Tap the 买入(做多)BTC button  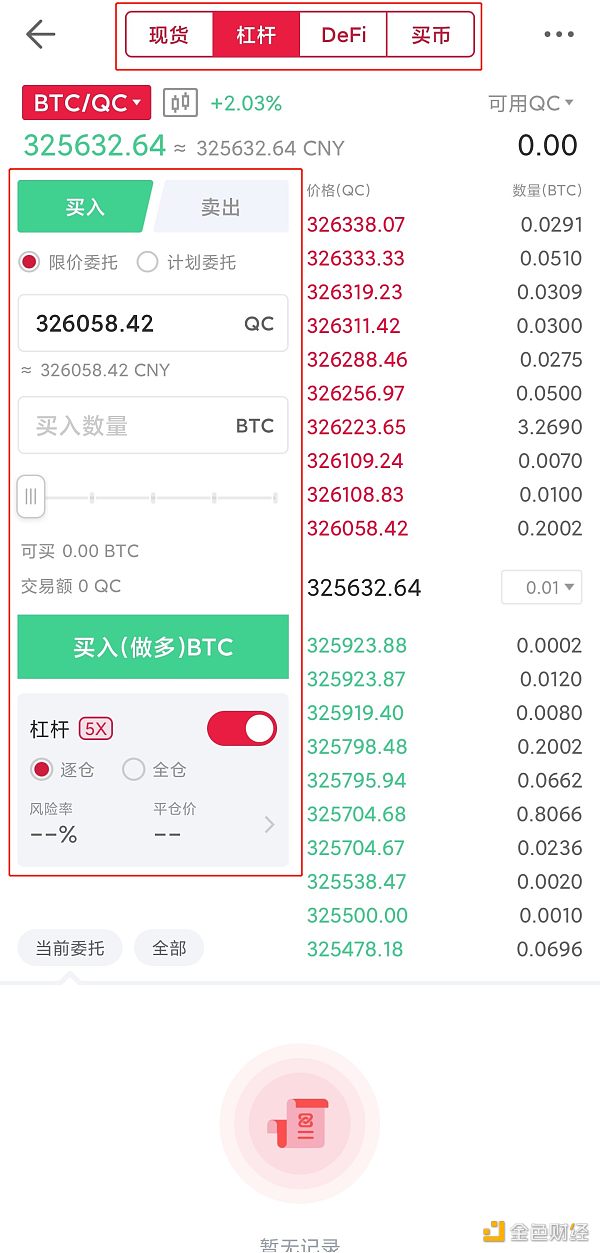click(153, 647)
